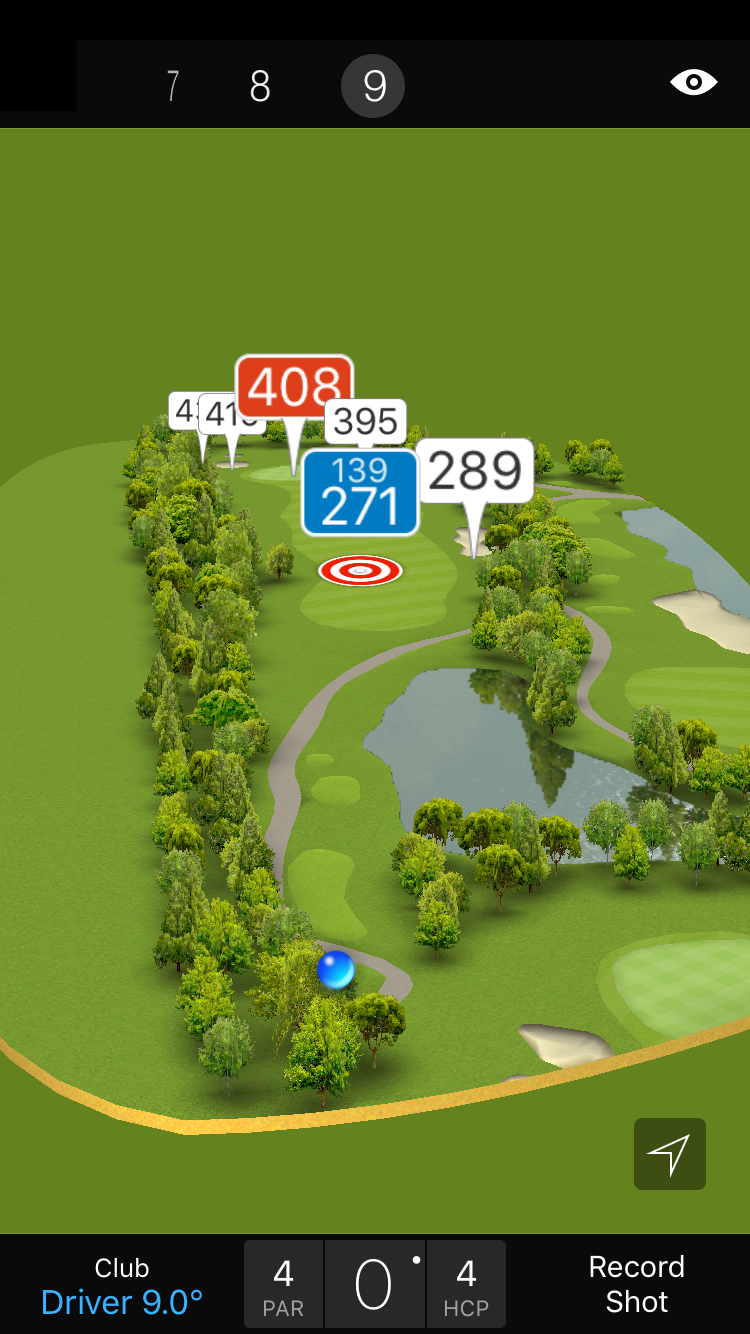Open the score entry showing 0
This screenshot has height=1334, width=750.
(x=374, y=1285)
